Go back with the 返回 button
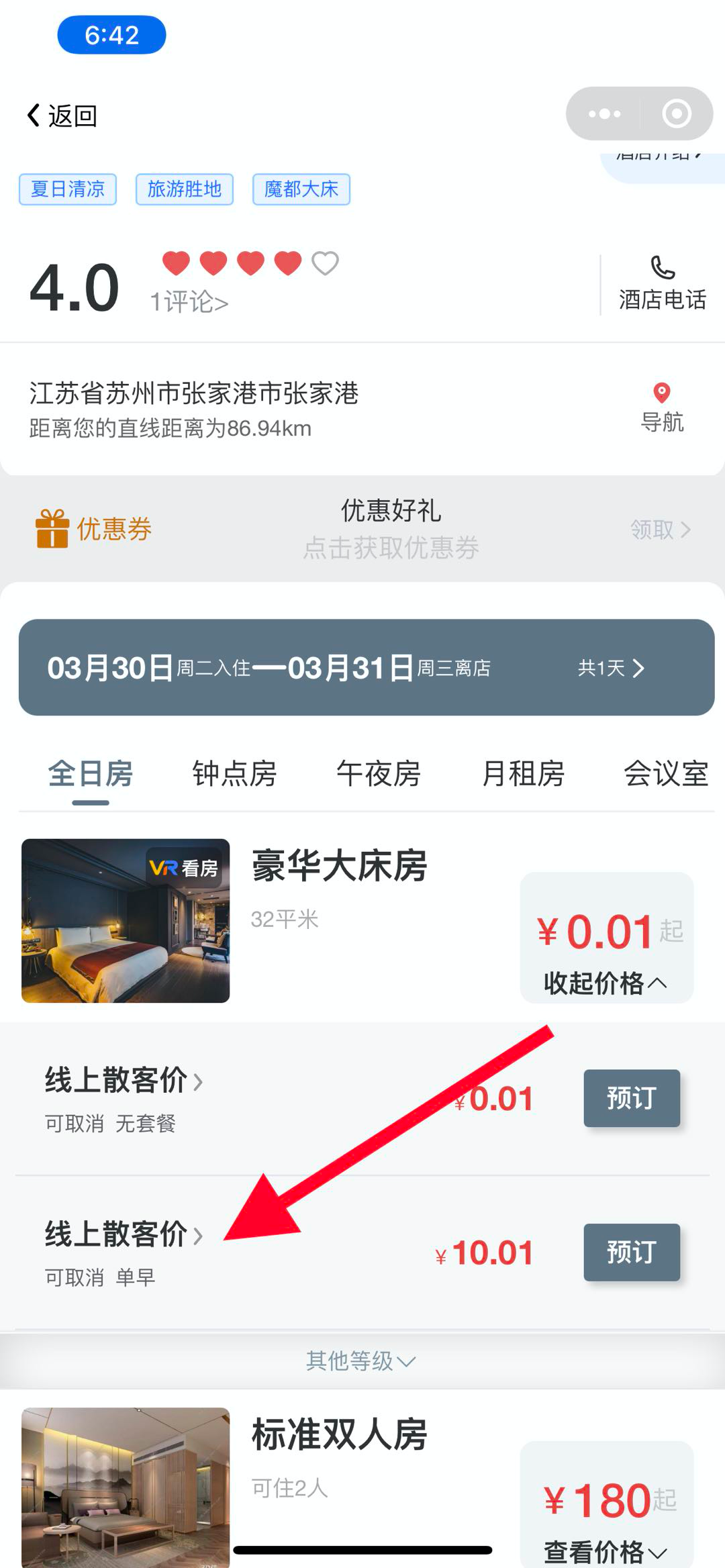Screen dimensions: 725x1568 click(62, 115)
